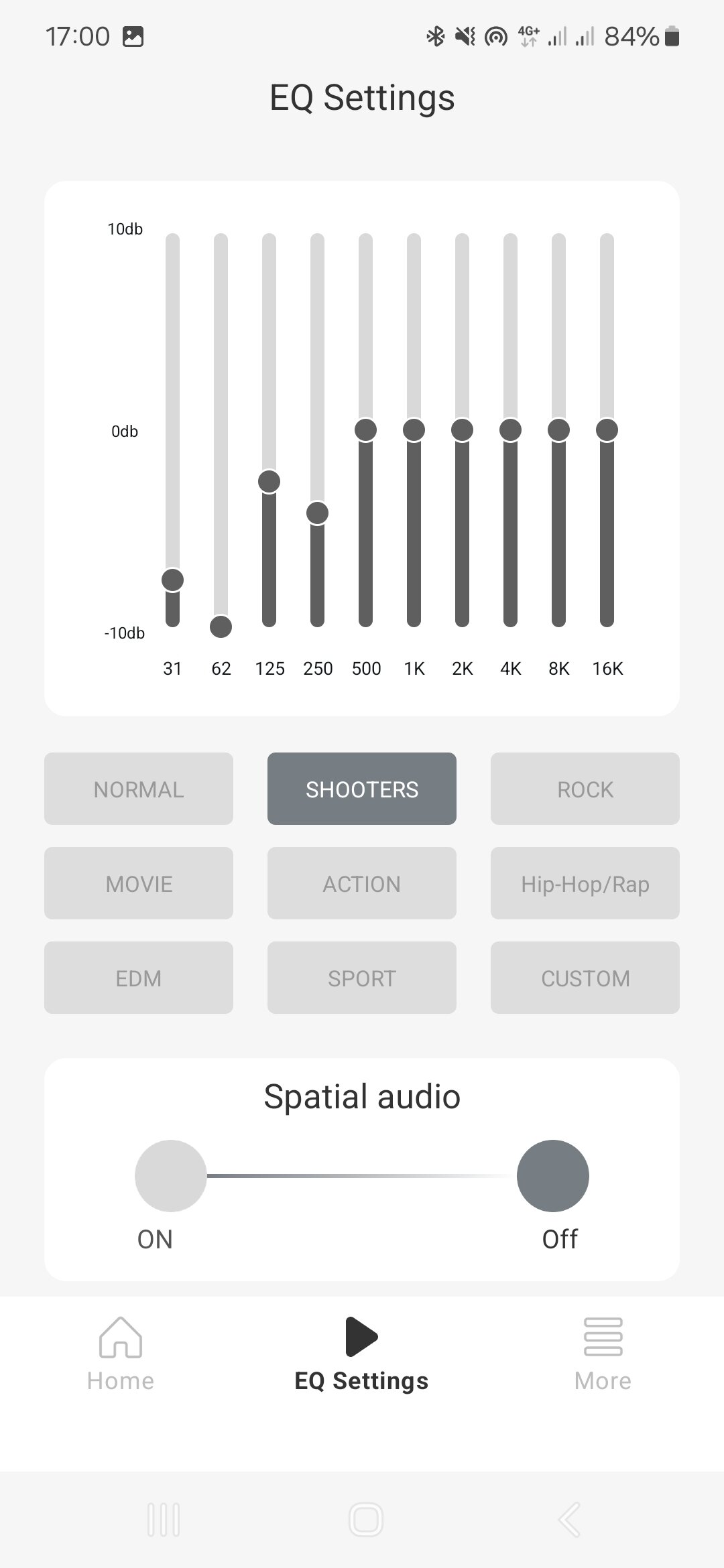Turn spatial audio ON
Image resolution: width=724 pixels, height=1568 pixels.
pyautogui.click(x=171, y=1176)
